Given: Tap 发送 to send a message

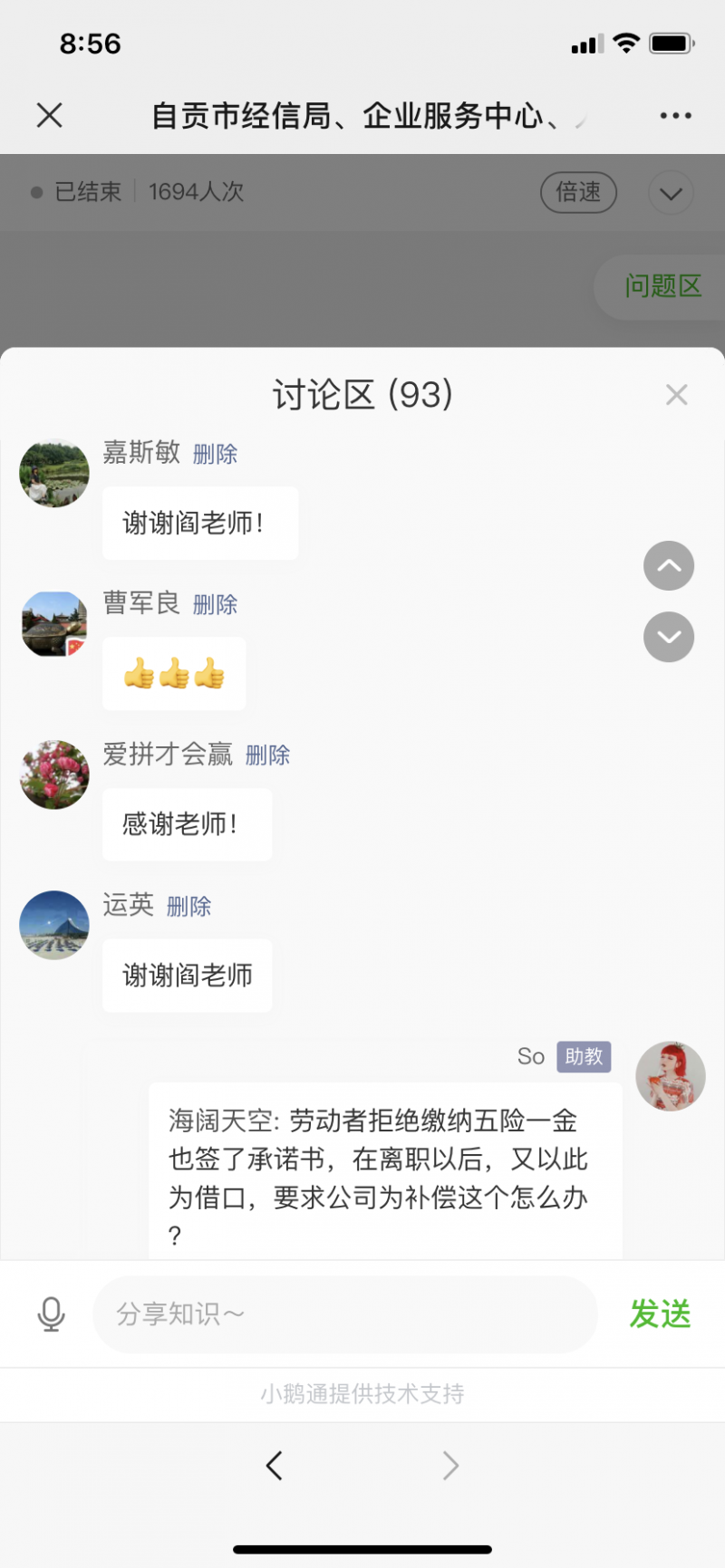Looking at the screenshot, I should [660, 1314].
